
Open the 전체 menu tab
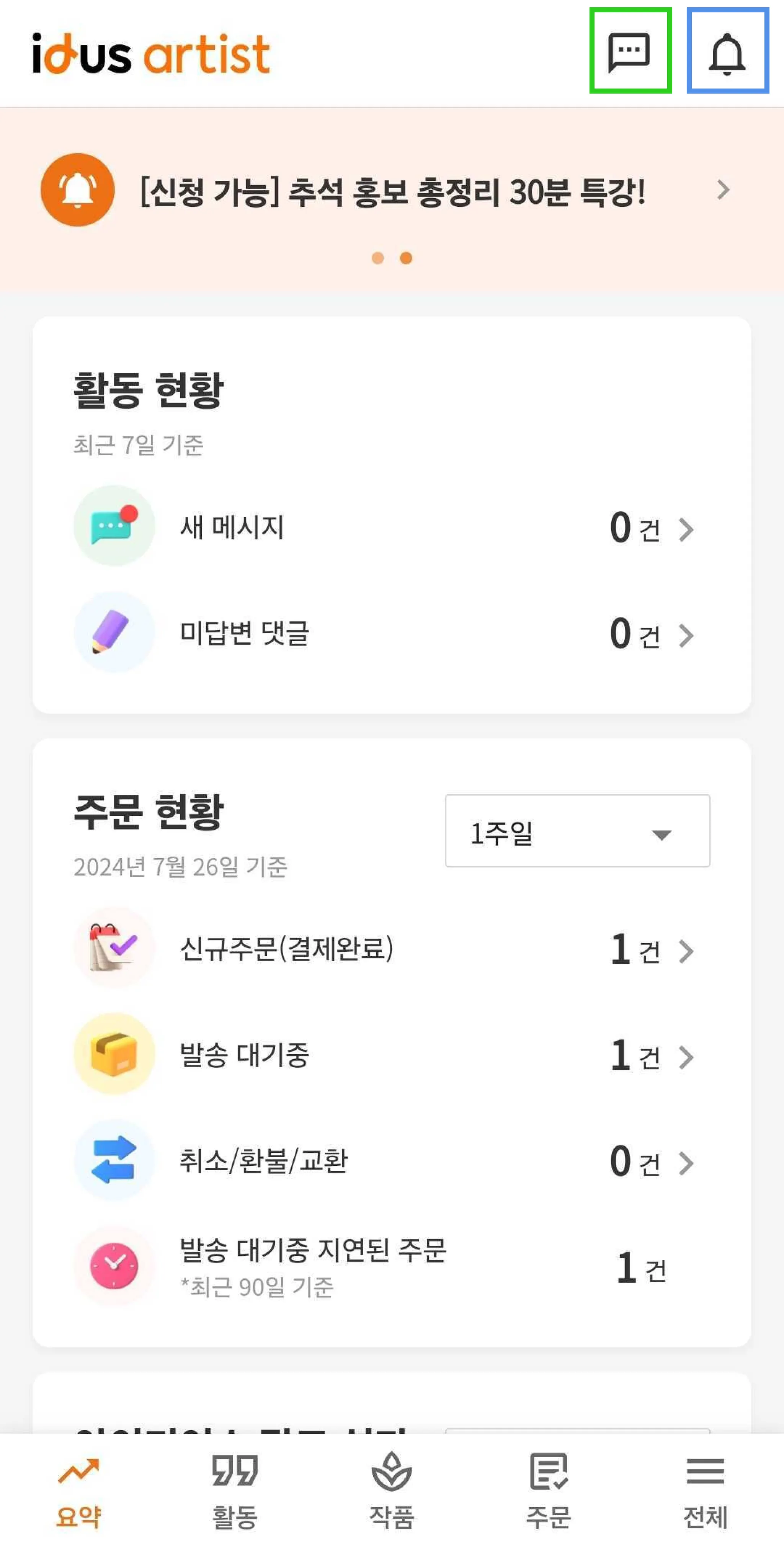(705, 1491)
